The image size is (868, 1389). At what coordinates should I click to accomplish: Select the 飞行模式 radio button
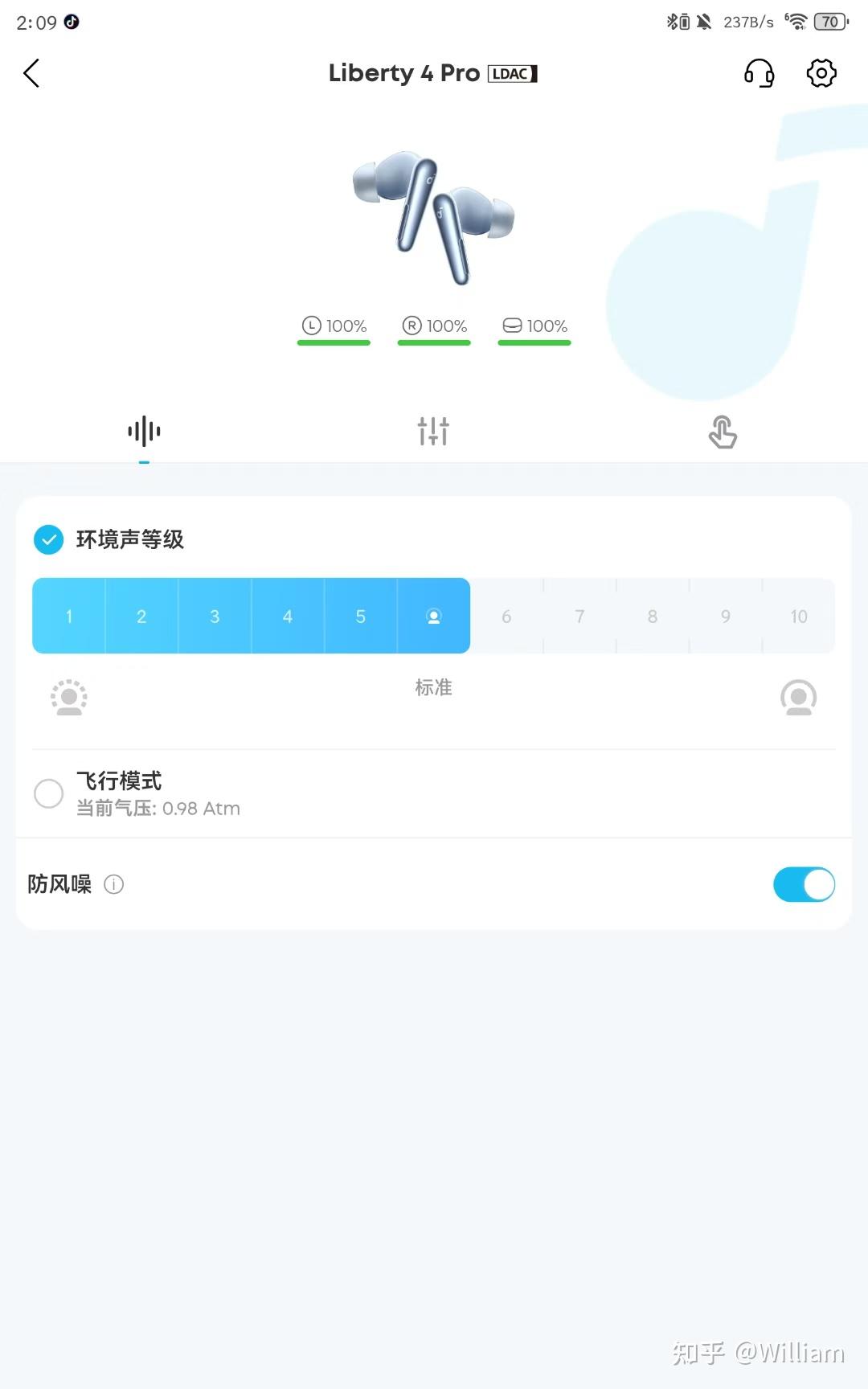click(x=49, y=793)
